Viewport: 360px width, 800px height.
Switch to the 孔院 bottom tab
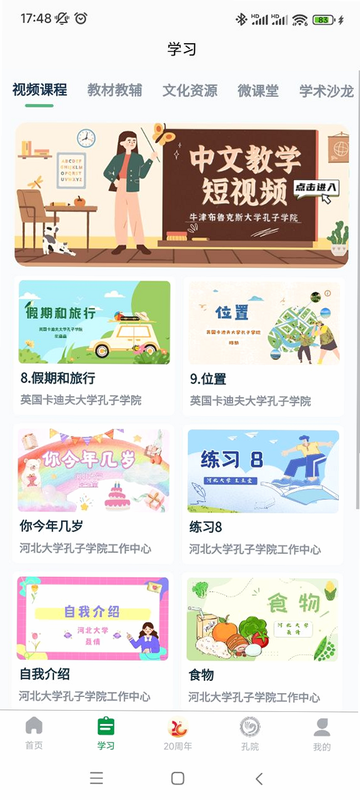click(250, 734)
